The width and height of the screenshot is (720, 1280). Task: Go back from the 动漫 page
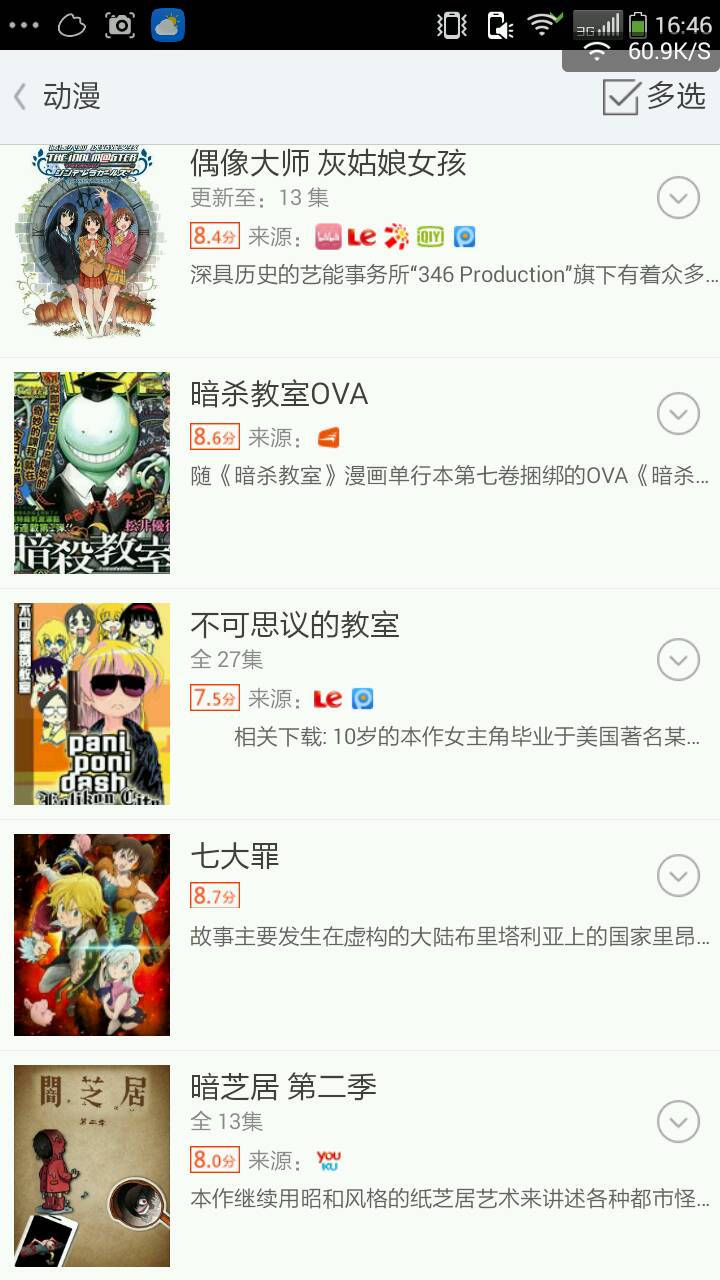[22, 97]
